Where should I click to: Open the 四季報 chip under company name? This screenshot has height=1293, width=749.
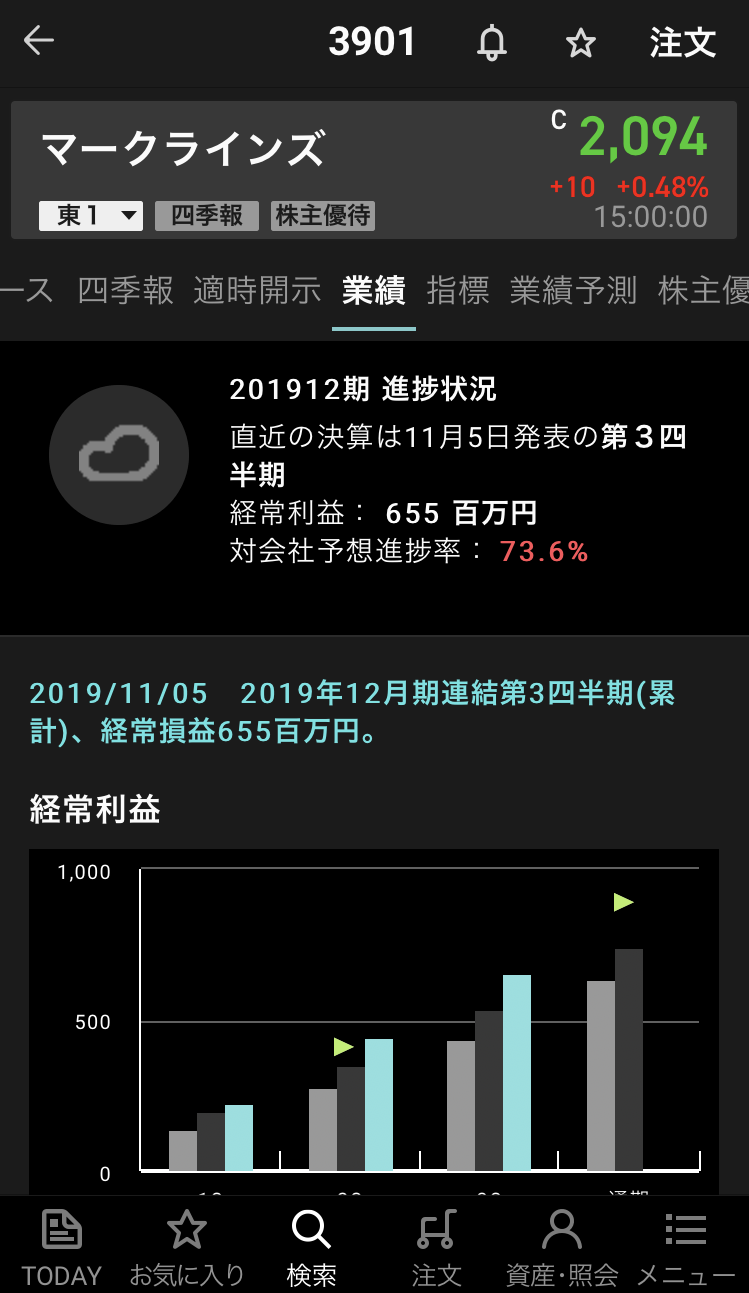coord(207,216)
